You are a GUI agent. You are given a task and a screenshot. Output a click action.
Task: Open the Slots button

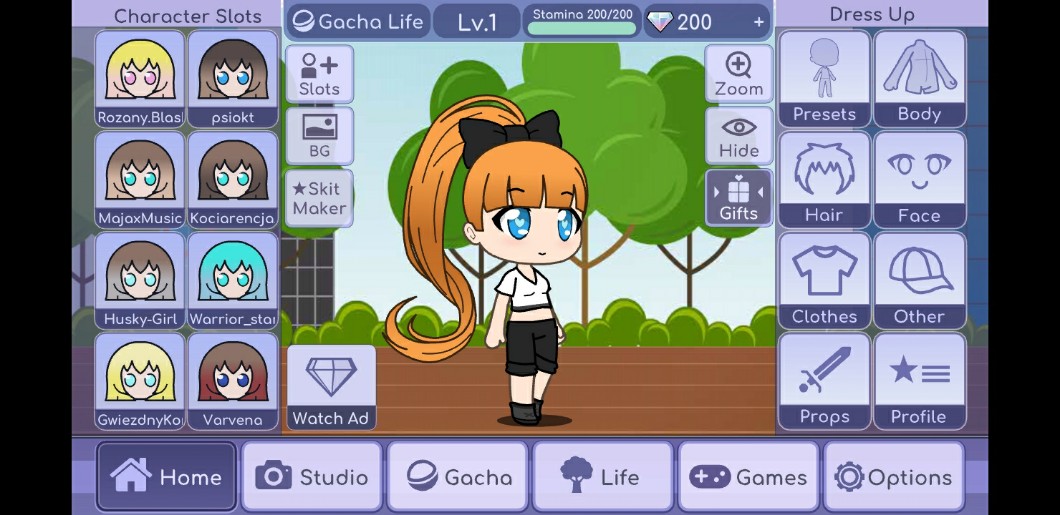point(319,74)
